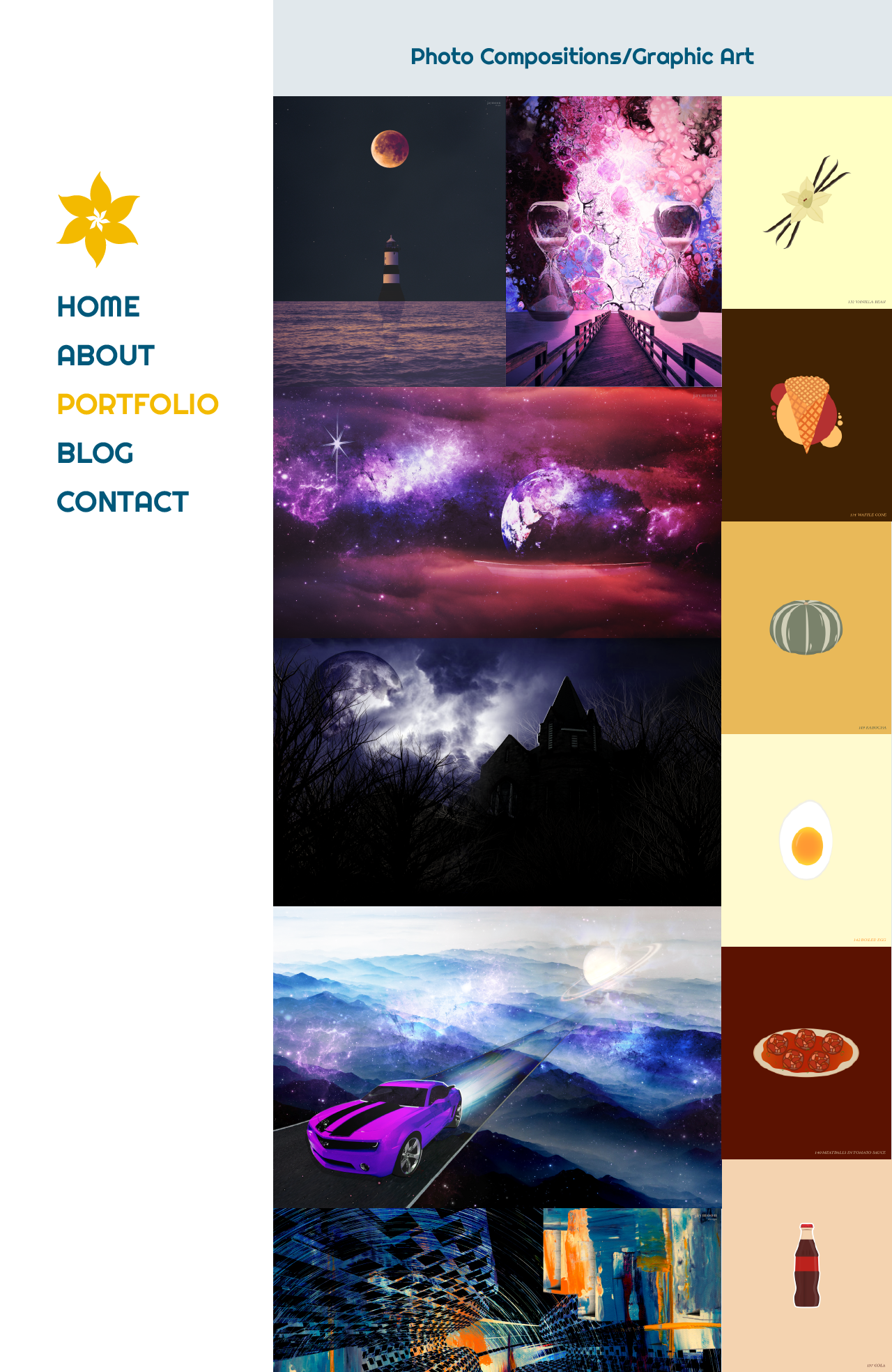The width and height of the screenshot is (892, 1372).
Task: Open the lighthouse and red moon artwork
Action: coord(389,241)
